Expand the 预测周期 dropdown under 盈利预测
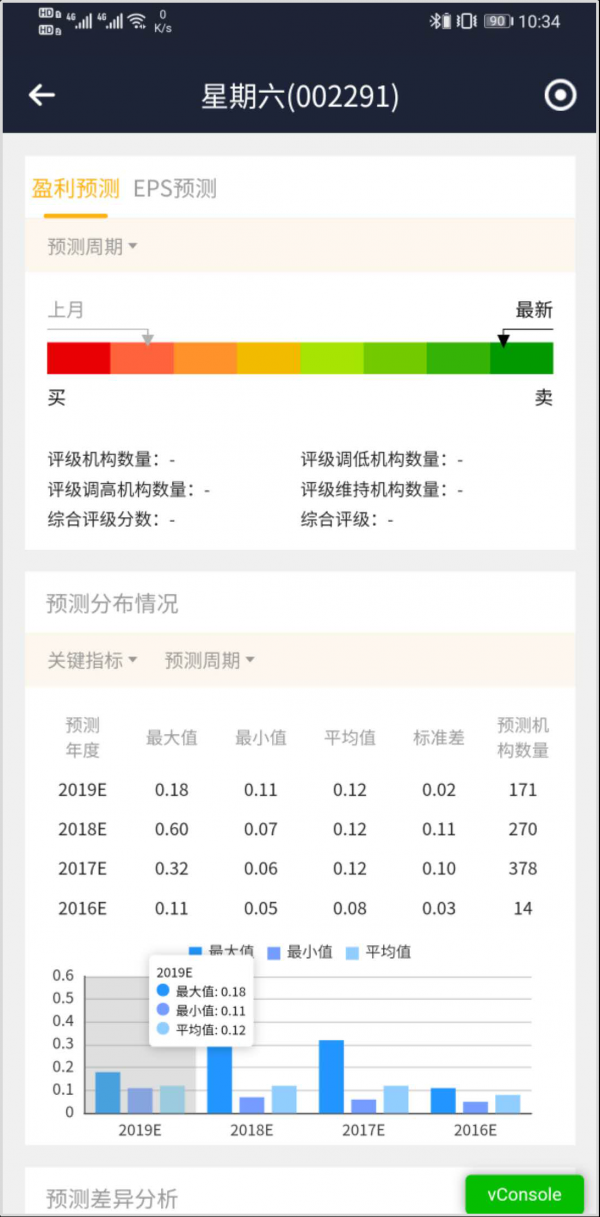Screen dimensions: 600x1217 tap(92, 247)
